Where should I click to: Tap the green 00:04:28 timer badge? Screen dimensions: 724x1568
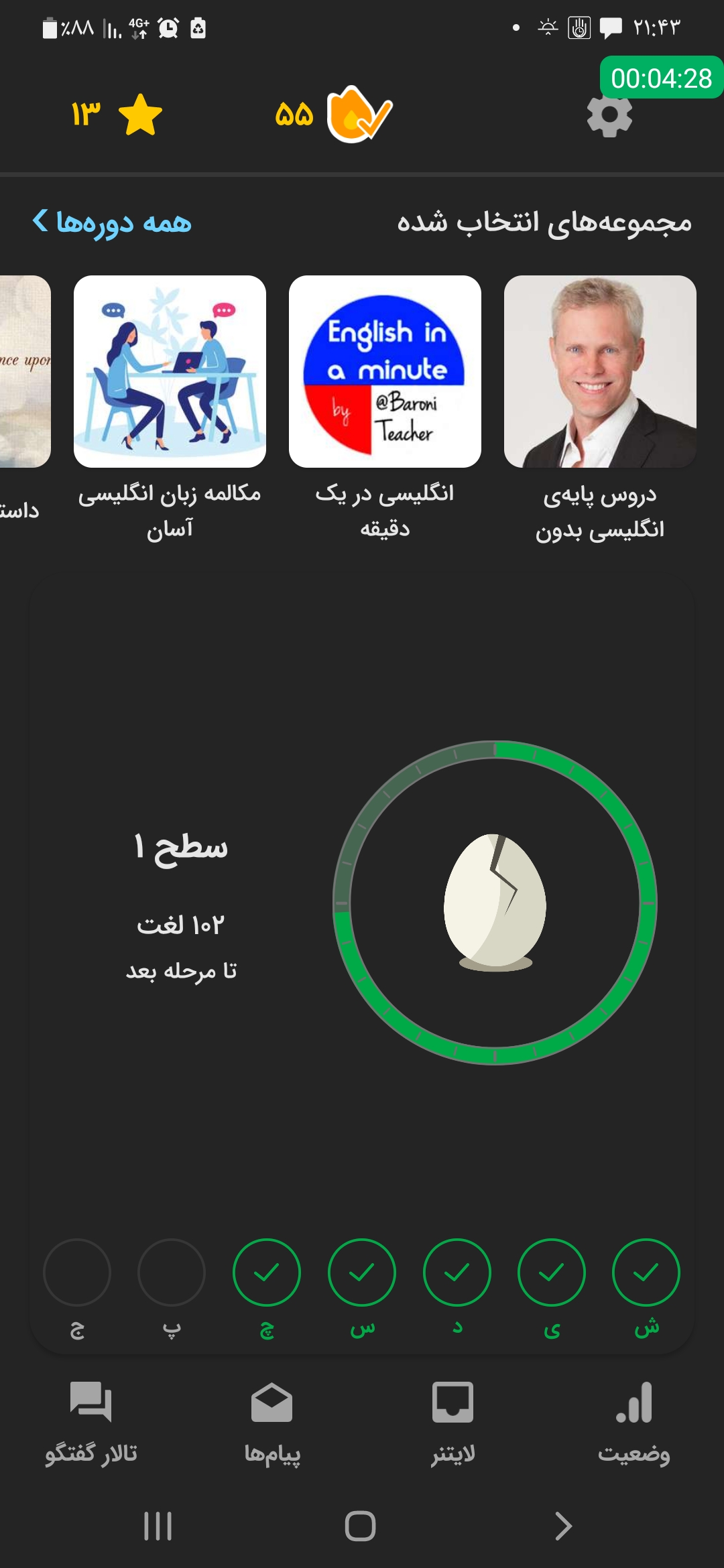point(661,78)
